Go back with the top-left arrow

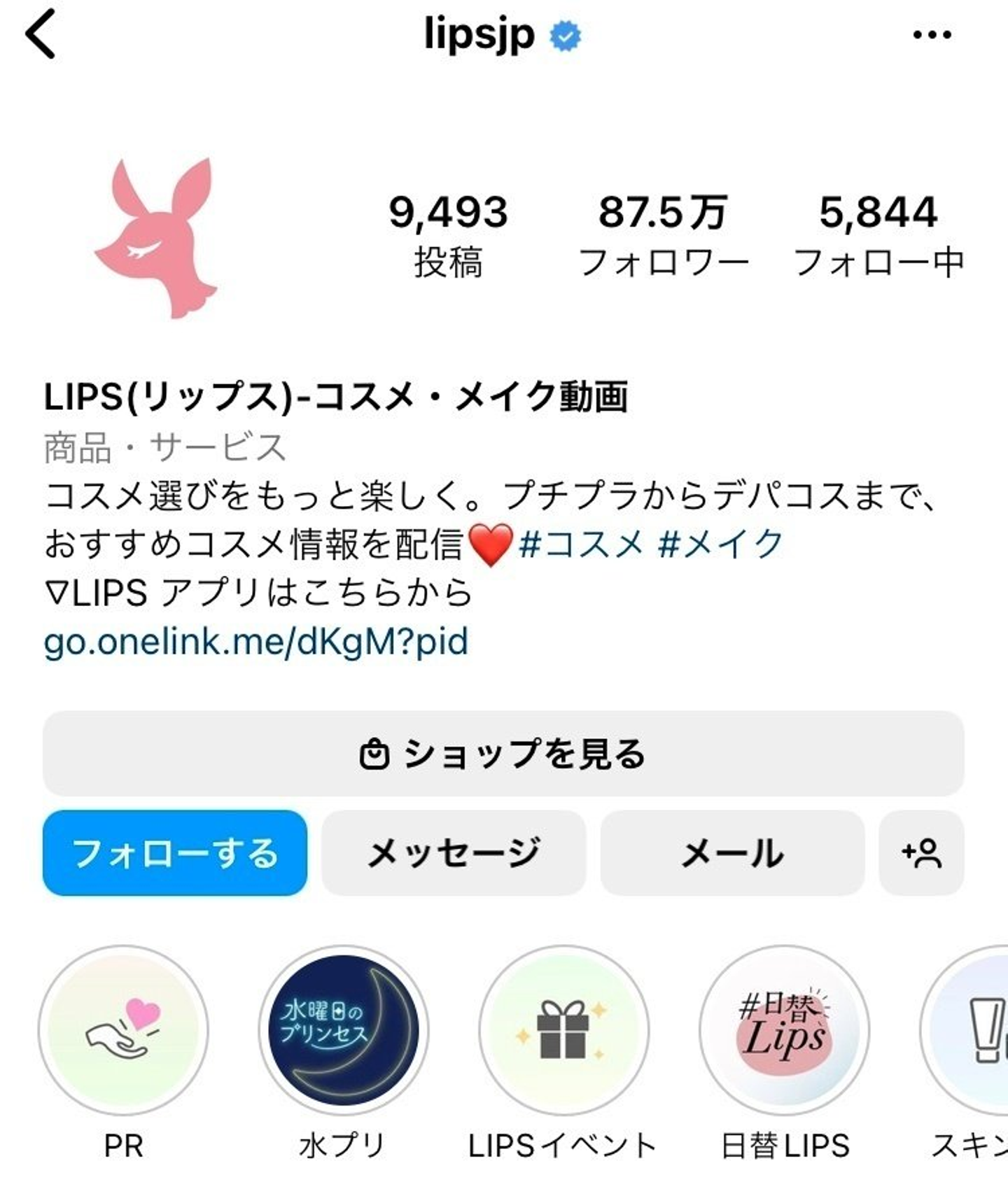pos(41,34)
